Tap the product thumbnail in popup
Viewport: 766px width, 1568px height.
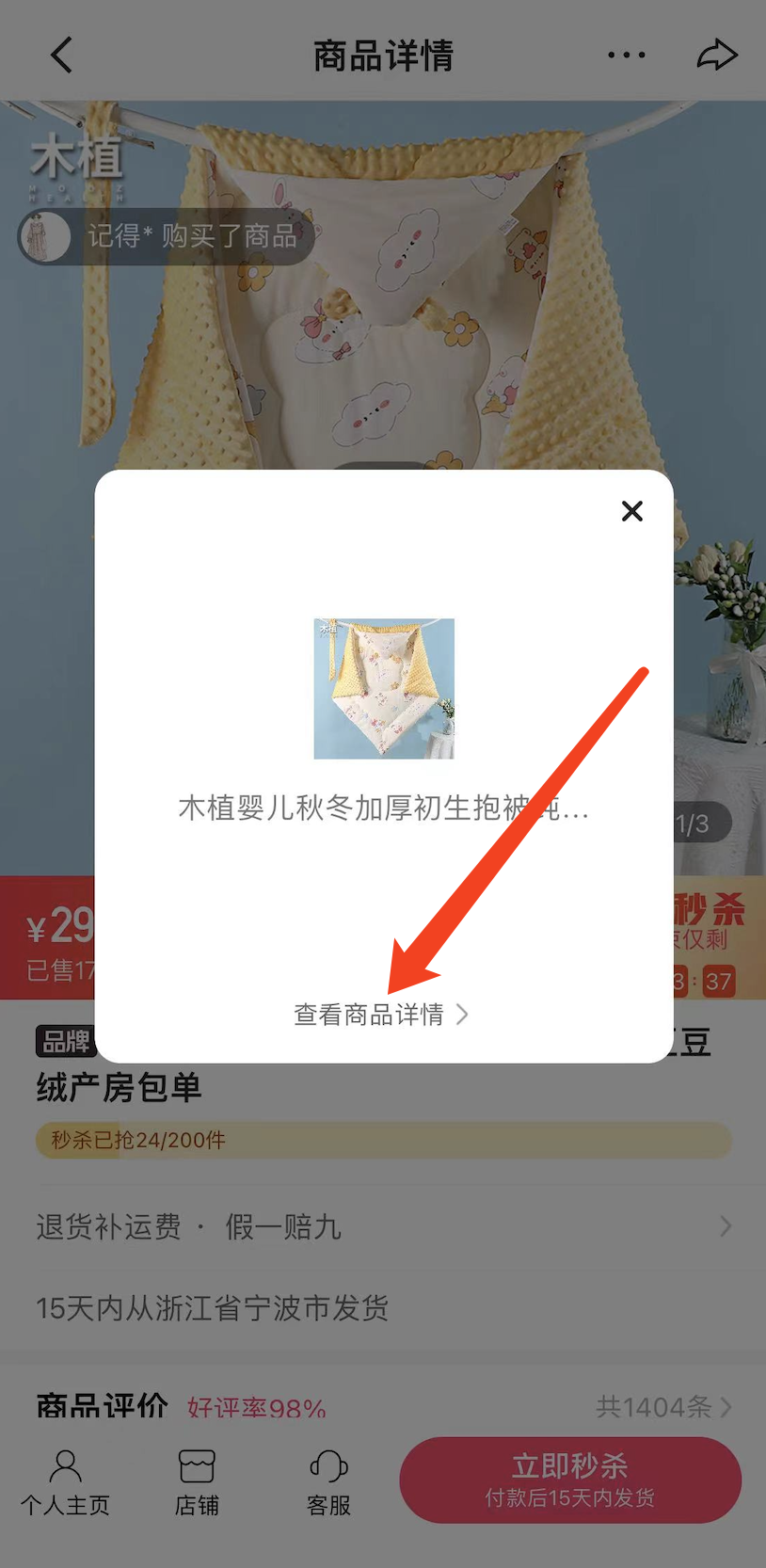click(384, 688)
